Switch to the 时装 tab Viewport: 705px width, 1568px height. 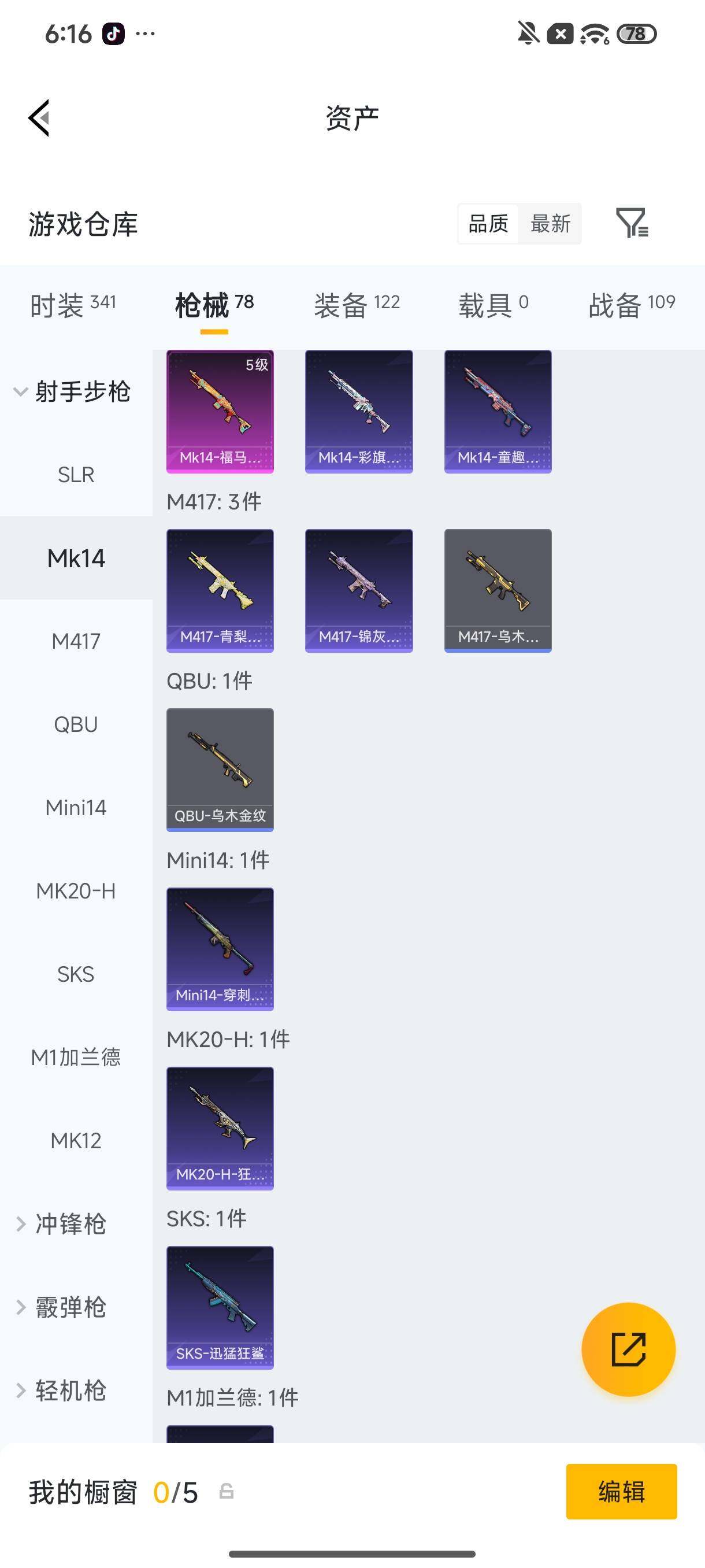(x=73, y=304)
